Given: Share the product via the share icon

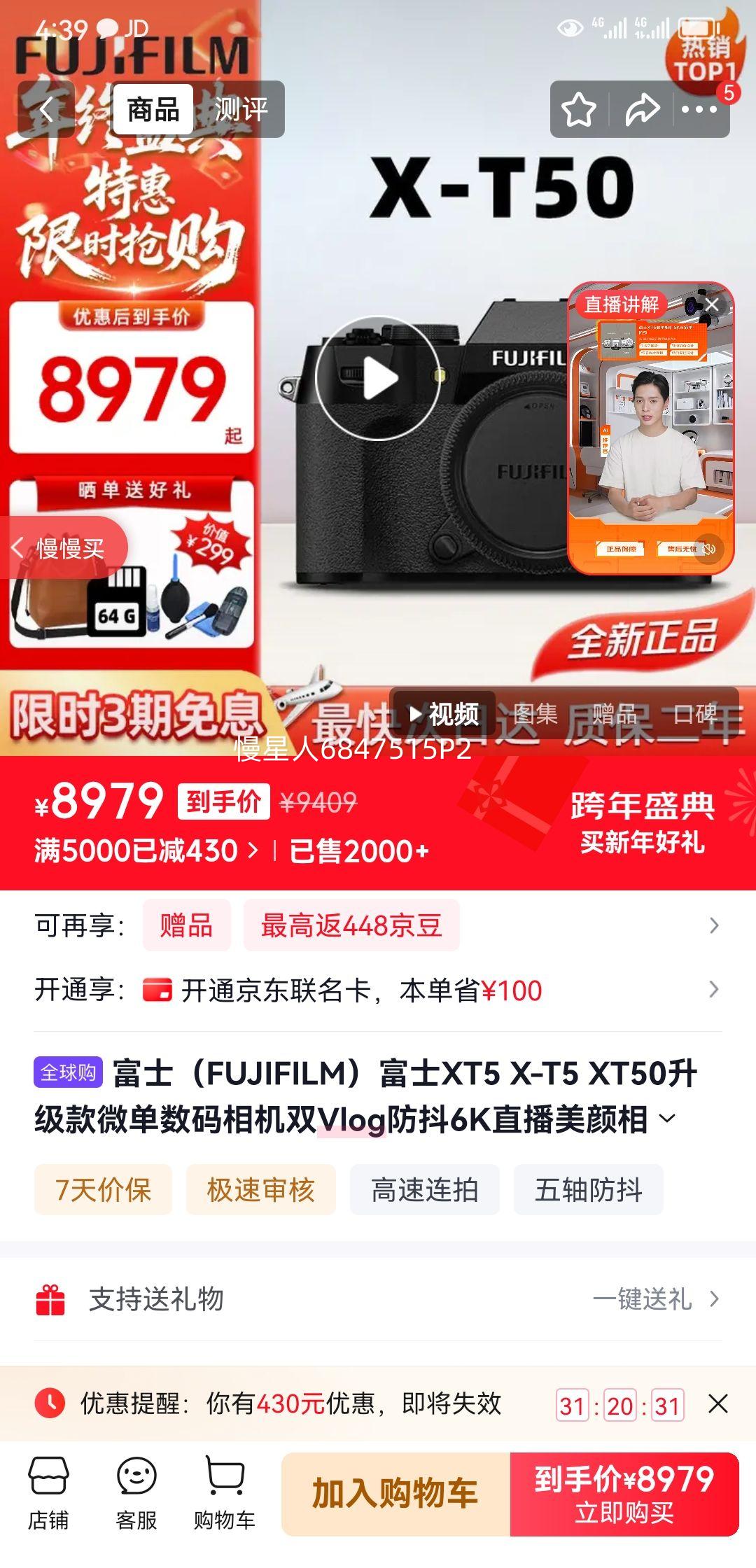Looking at the screenshot, I should (643, 108).
